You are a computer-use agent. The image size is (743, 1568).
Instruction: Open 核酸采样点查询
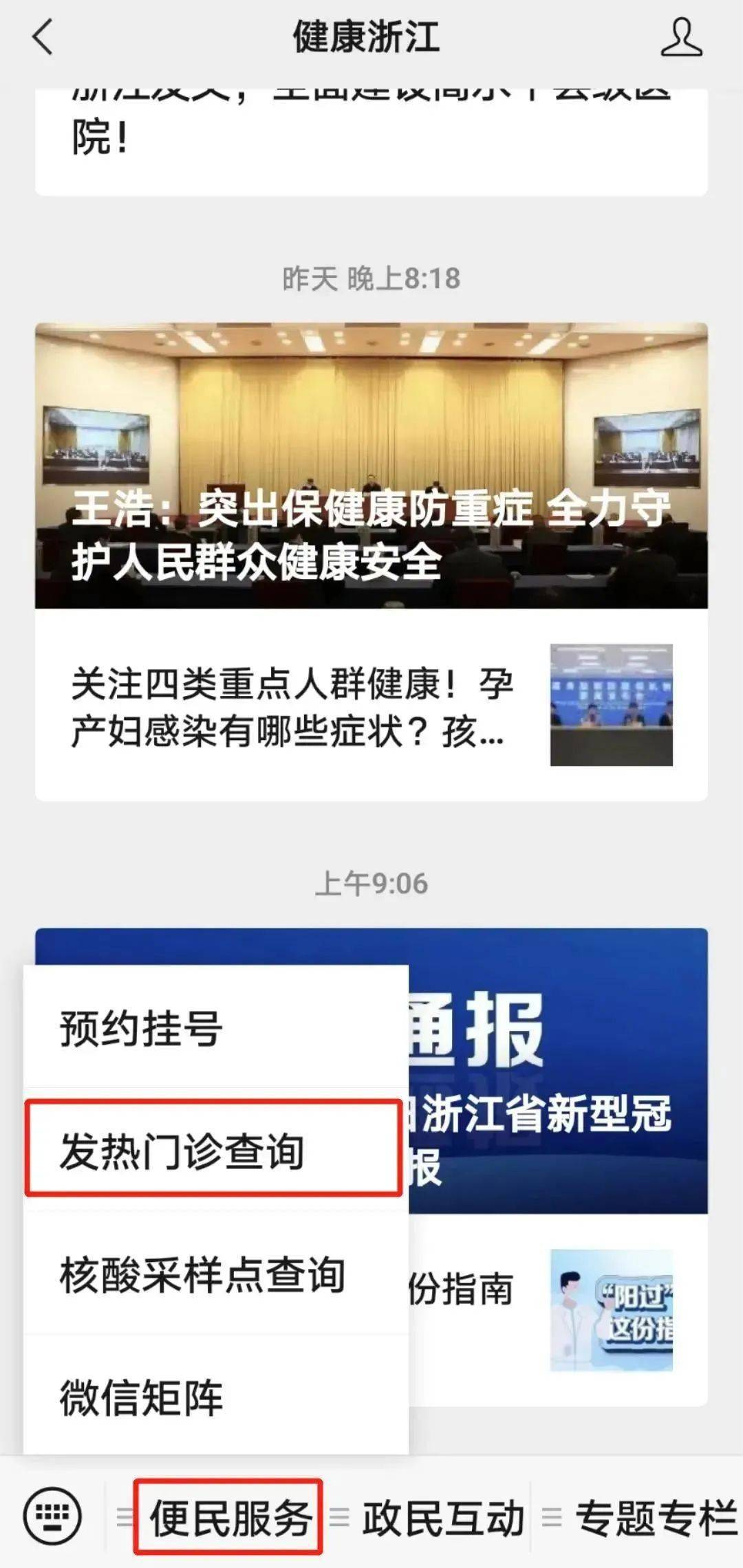pos(215,1274)
